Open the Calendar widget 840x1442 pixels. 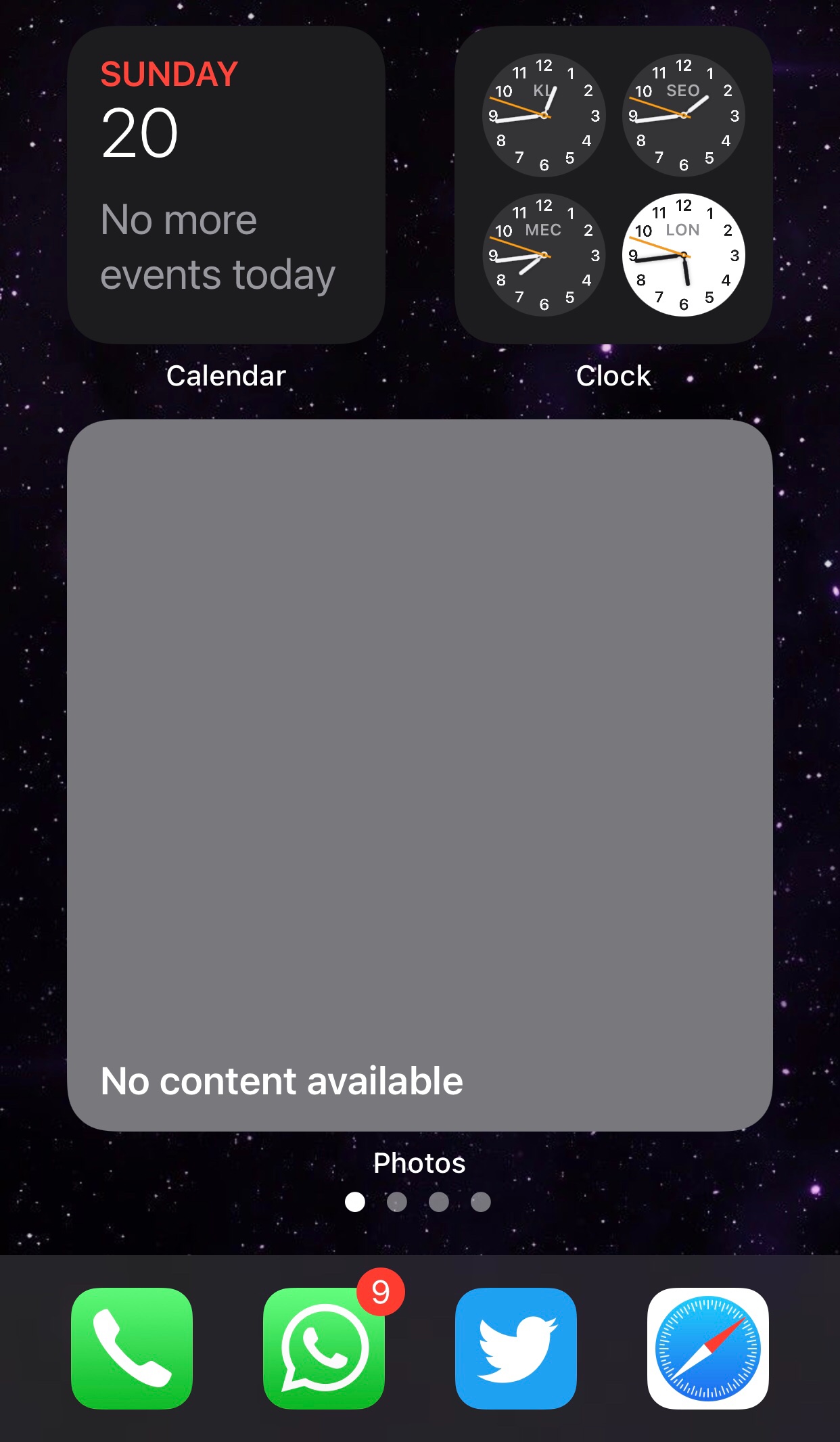point(226,185)
